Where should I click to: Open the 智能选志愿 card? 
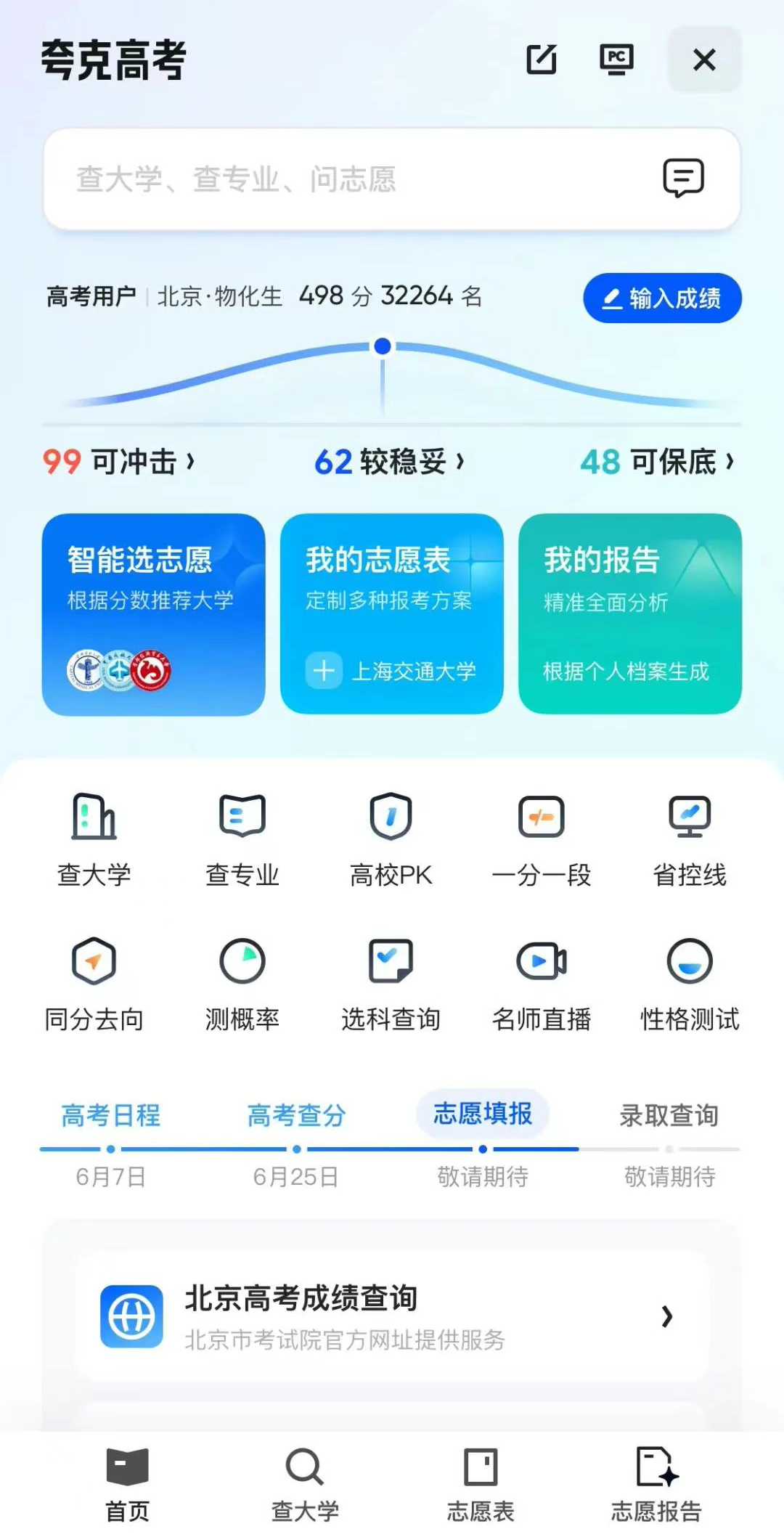point(153,614)
